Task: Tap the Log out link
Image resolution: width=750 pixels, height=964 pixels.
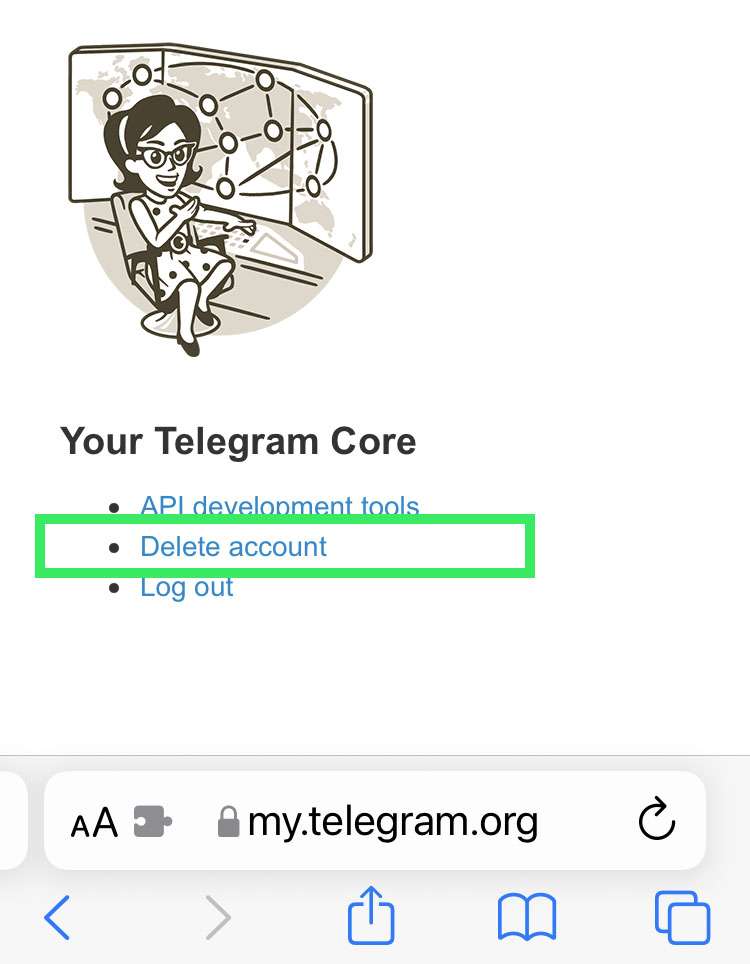Action: tap(186, 587)
